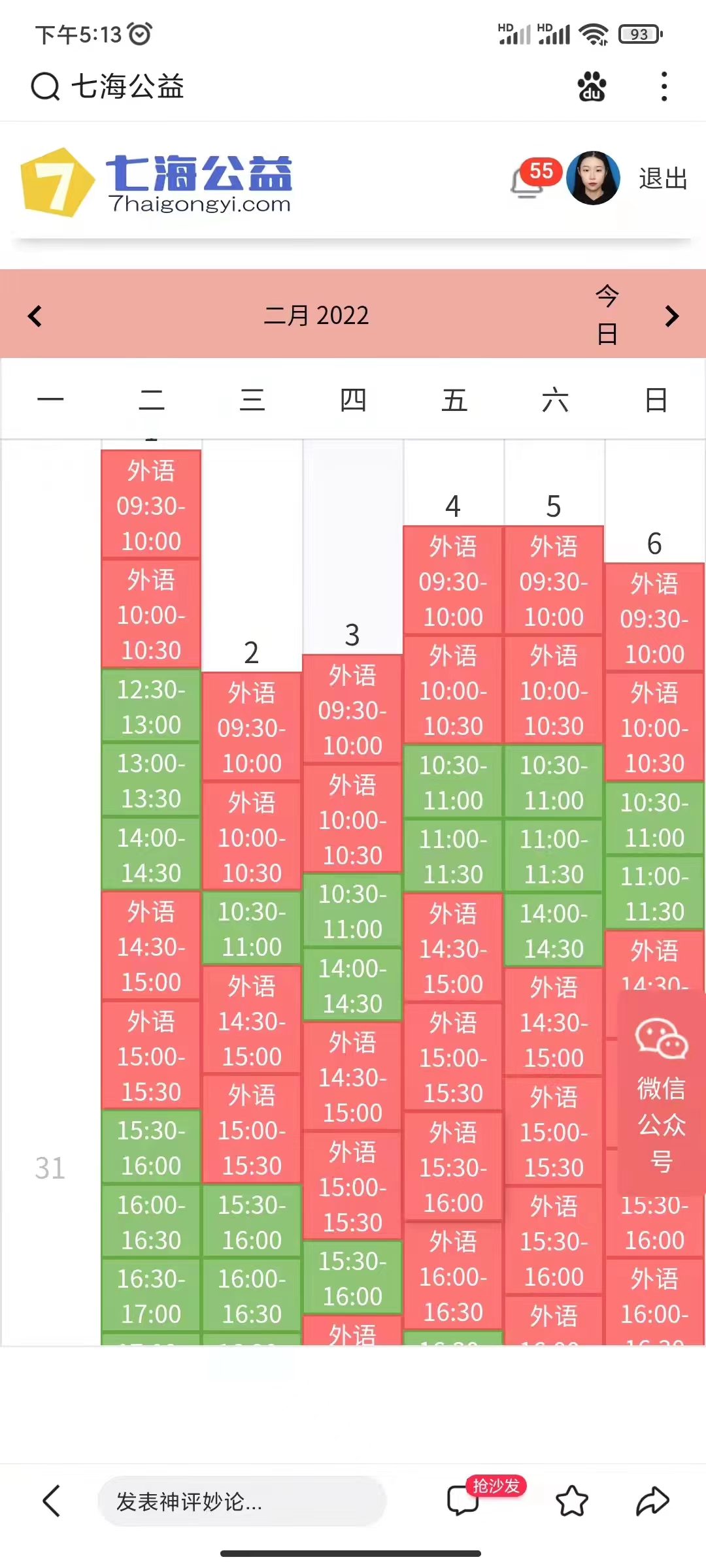Go to the previous month

(x=35, y=316)
